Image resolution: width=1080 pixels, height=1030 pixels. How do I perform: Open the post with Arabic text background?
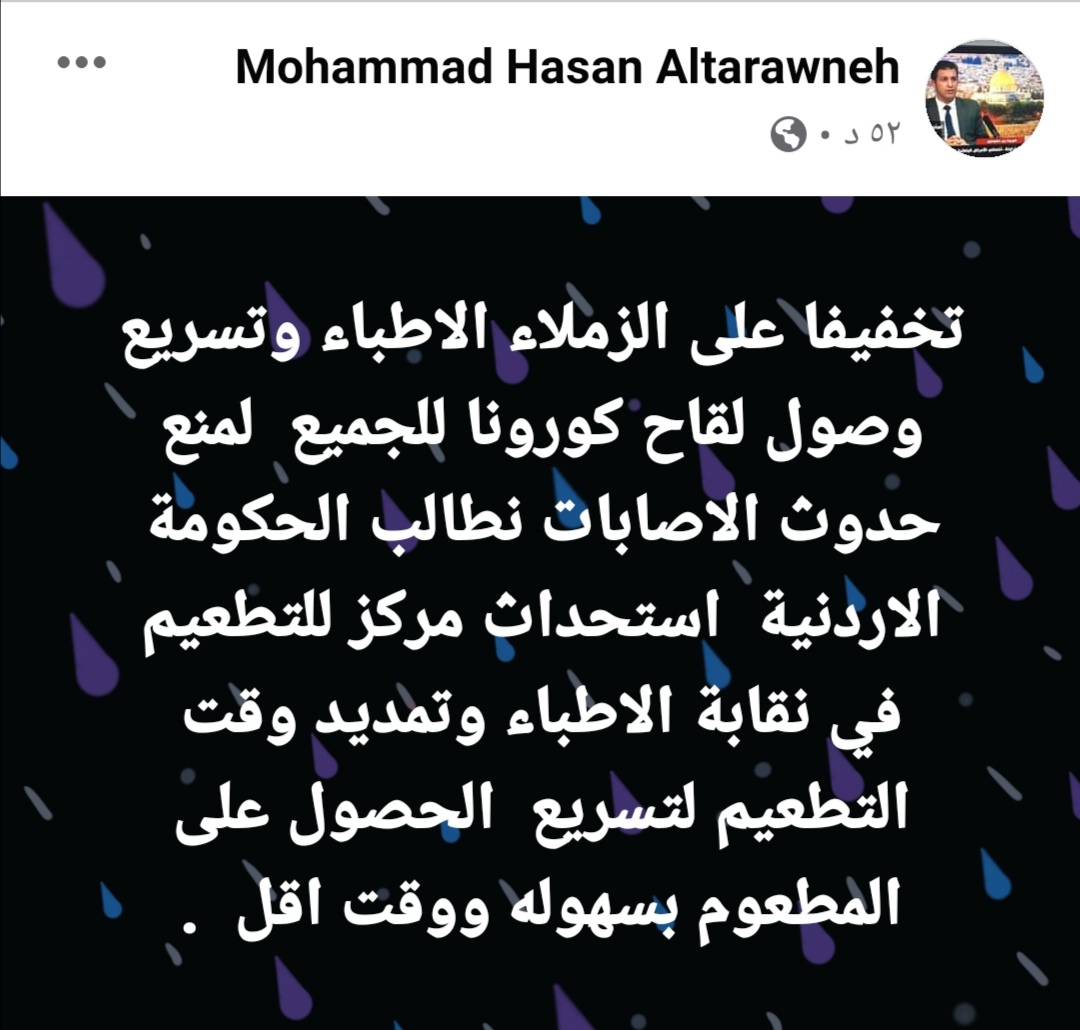540,610
